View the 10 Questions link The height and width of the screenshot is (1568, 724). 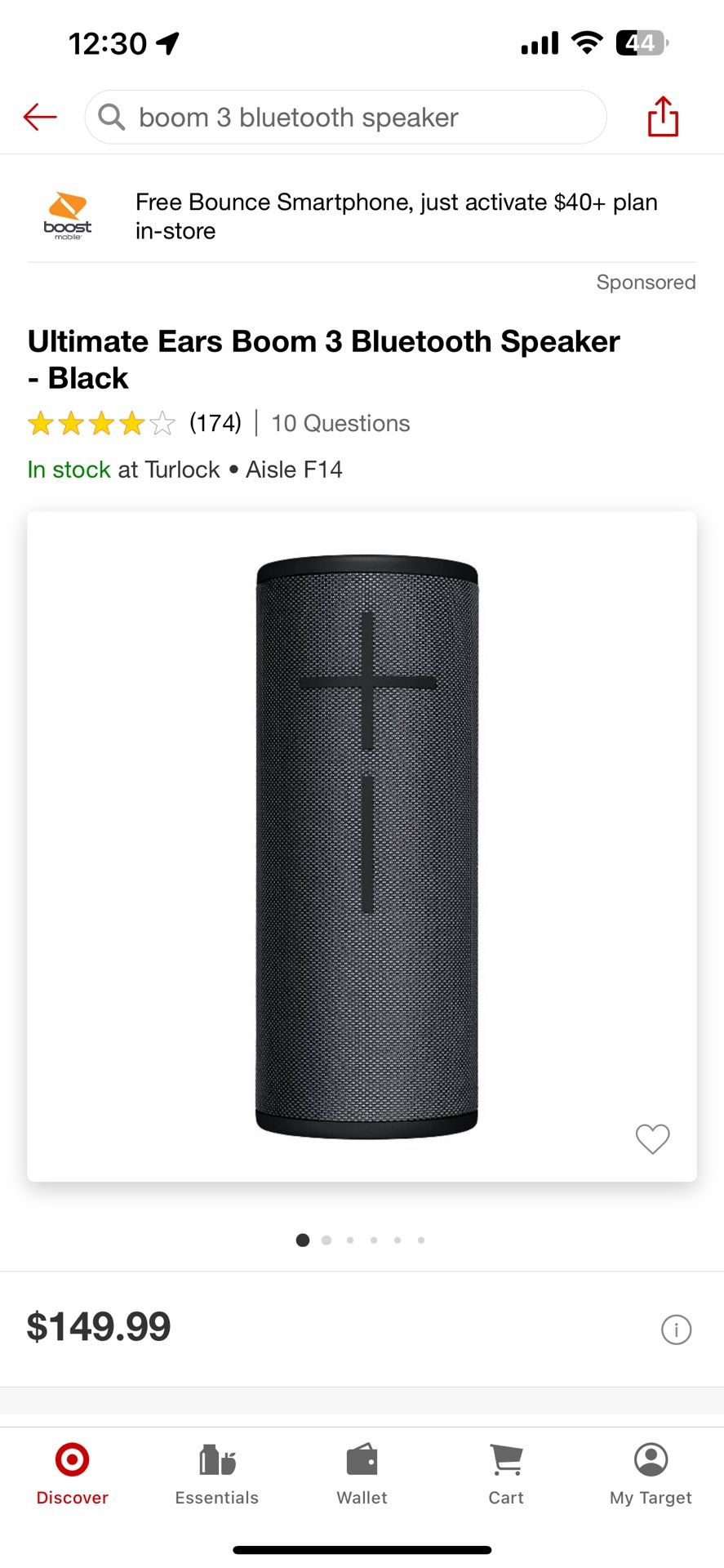point(340,423)
